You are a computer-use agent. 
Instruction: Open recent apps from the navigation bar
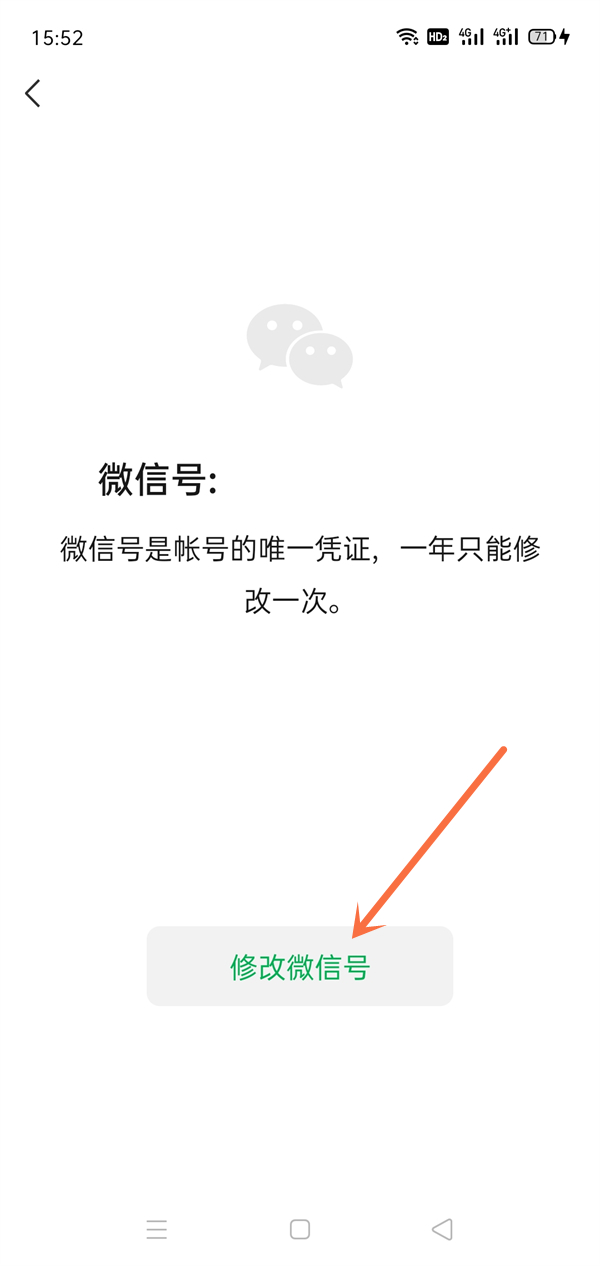(x=157, y=1229)
